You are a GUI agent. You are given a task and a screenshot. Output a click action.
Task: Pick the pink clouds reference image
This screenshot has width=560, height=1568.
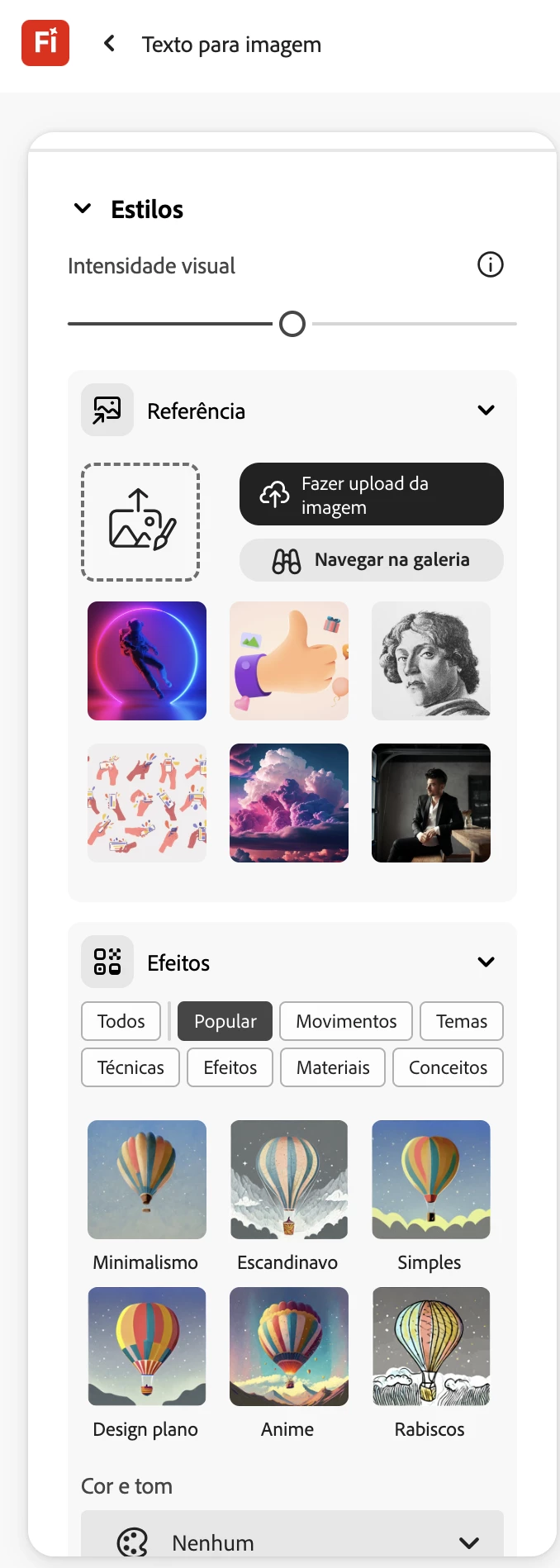[x=289, y=803]
